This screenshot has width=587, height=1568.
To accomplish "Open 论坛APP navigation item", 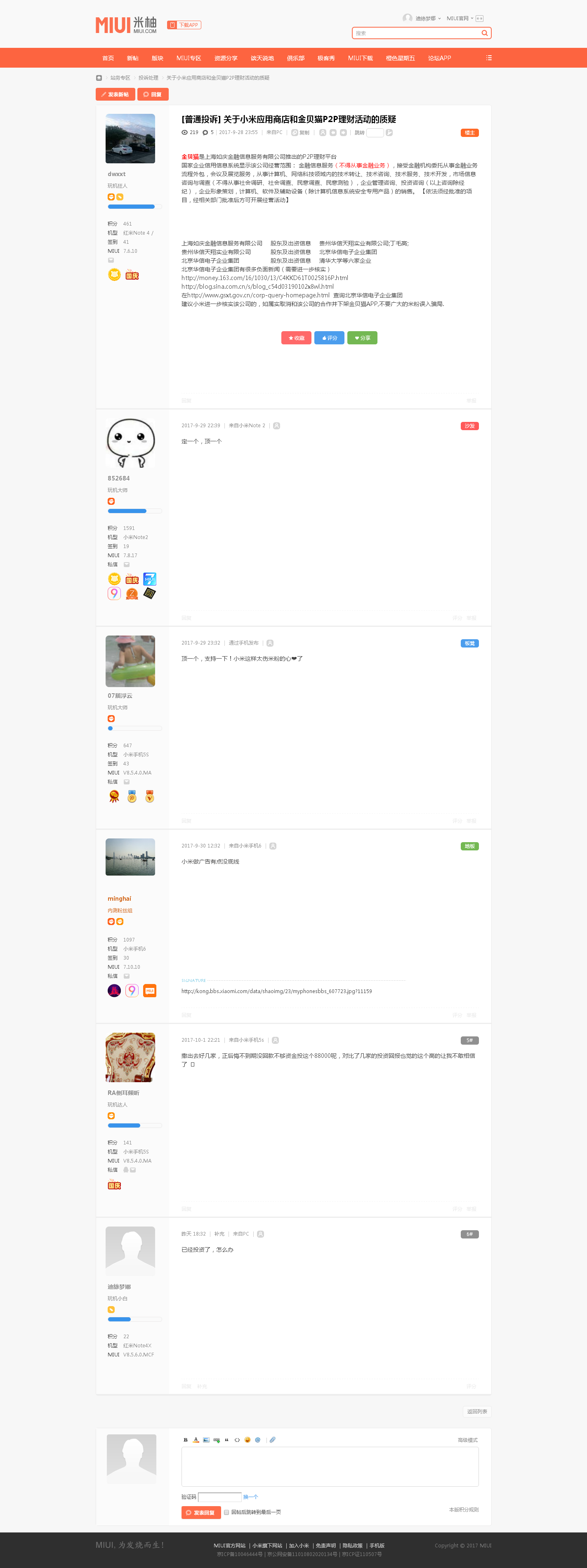I will click(x=439, y=59).
